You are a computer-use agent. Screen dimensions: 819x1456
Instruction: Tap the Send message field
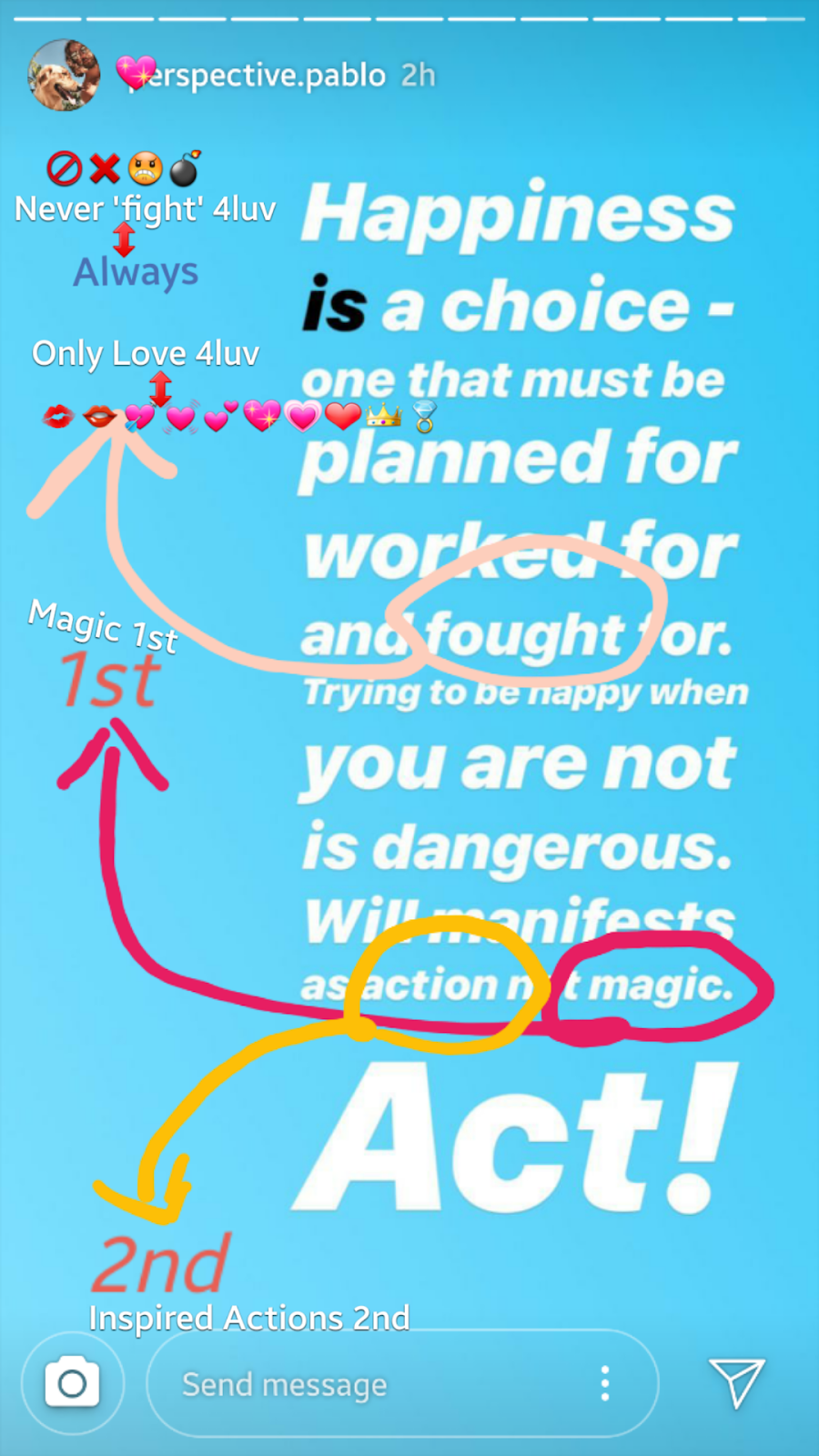click(x=364, y=1384)
